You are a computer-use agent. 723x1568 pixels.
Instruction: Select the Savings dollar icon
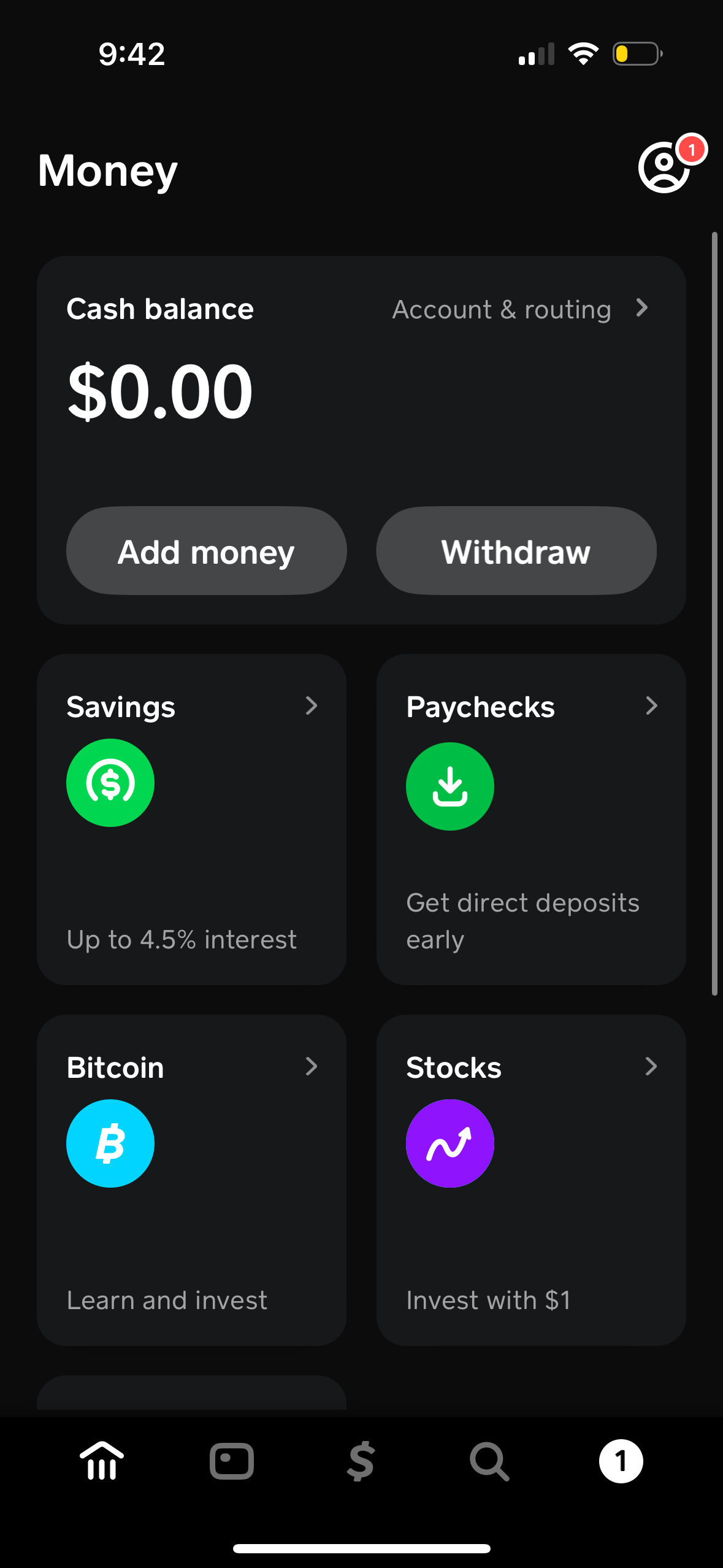pyautogui.click(x=110, y=783)
